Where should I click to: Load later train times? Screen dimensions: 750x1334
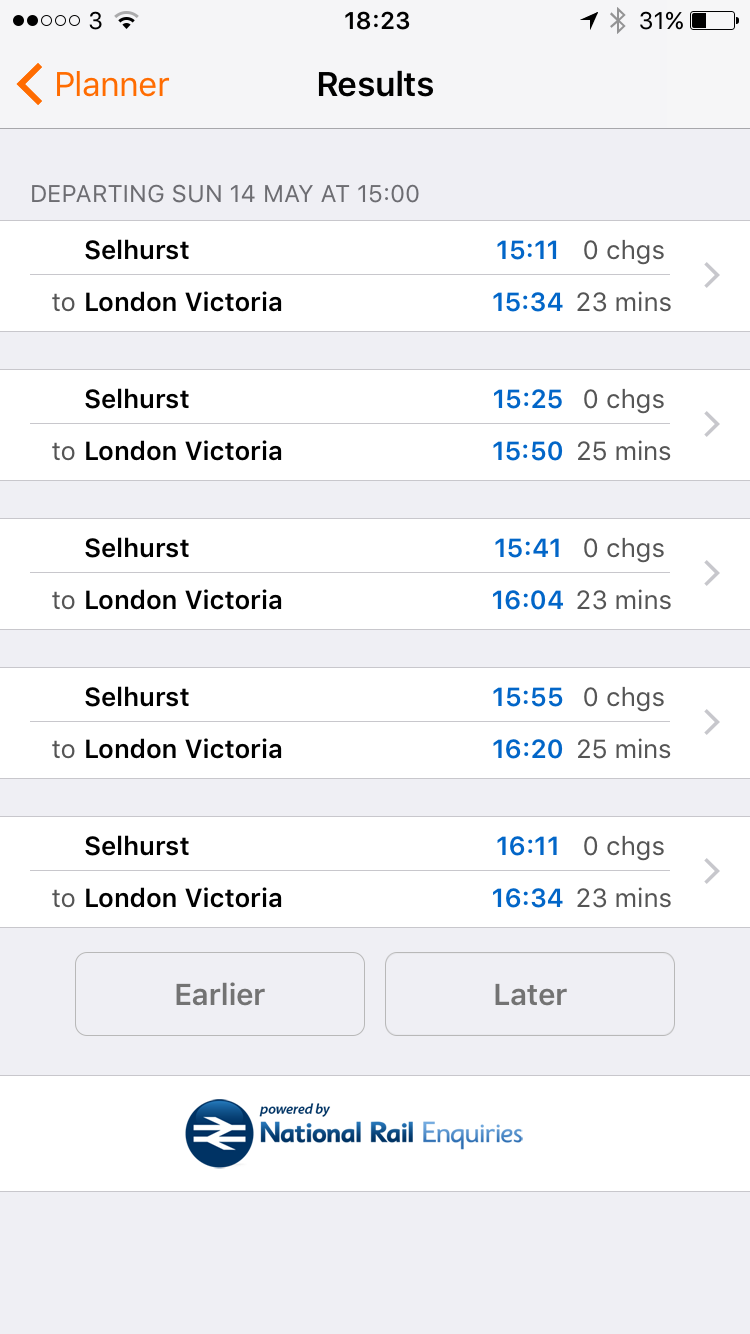[530, 994]
